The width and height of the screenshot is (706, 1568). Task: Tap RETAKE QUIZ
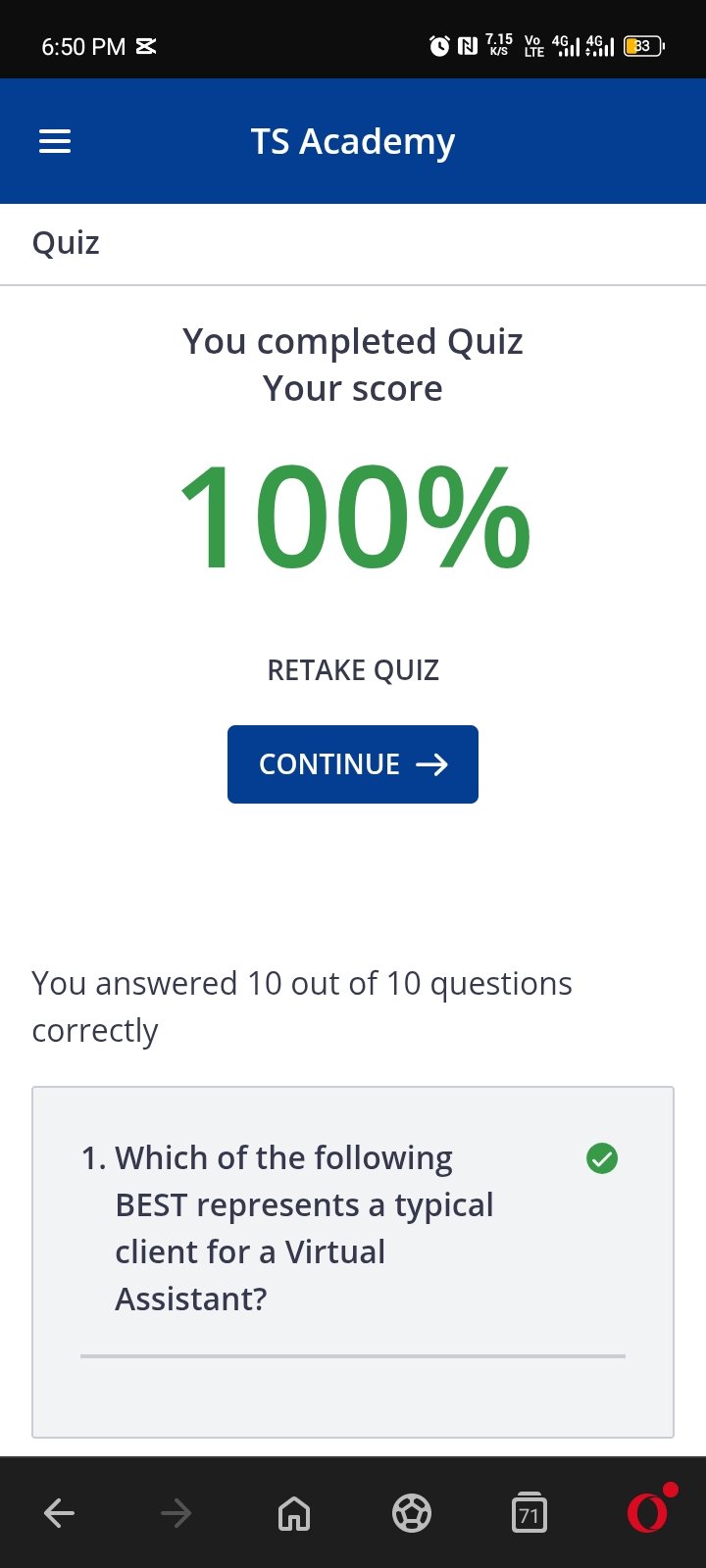353,670
